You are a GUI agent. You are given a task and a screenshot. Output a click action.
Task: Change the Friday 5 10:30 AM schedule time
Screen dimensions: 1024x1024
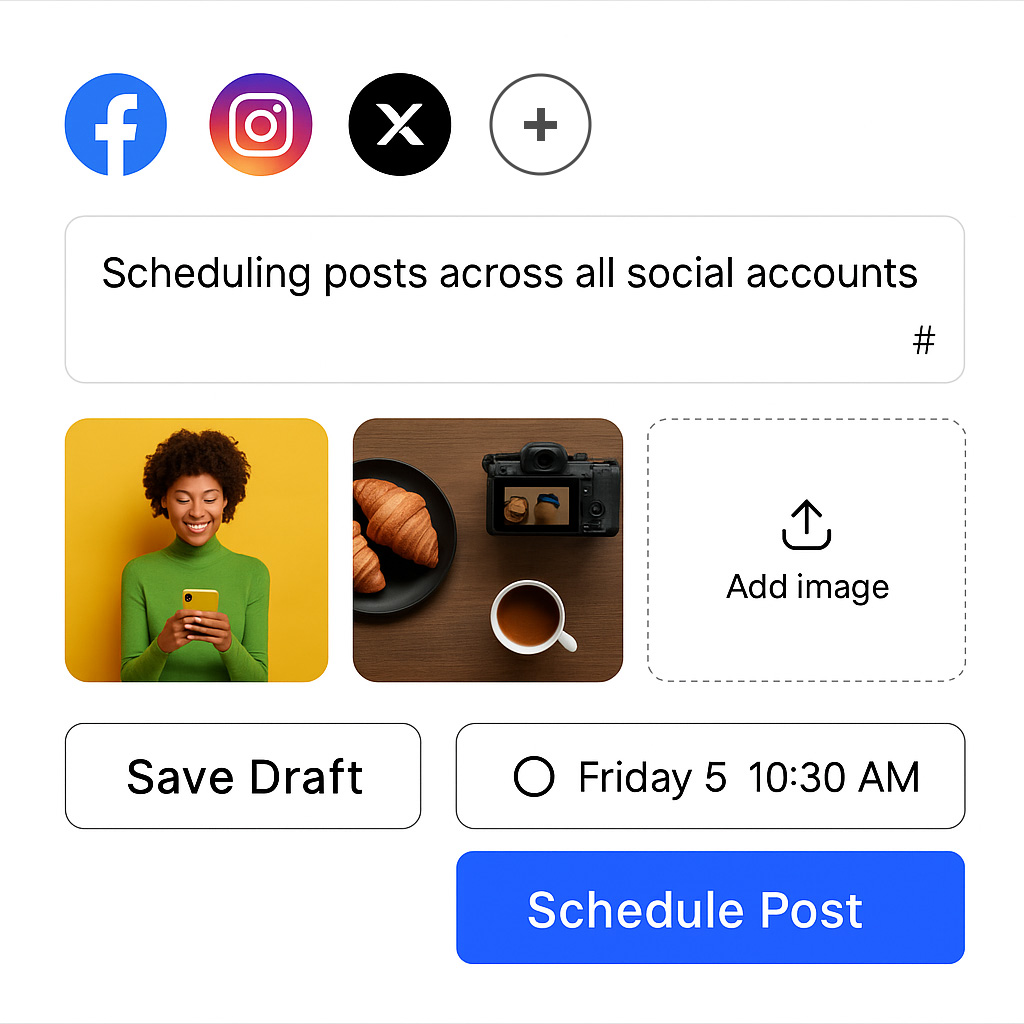[710, 776]
